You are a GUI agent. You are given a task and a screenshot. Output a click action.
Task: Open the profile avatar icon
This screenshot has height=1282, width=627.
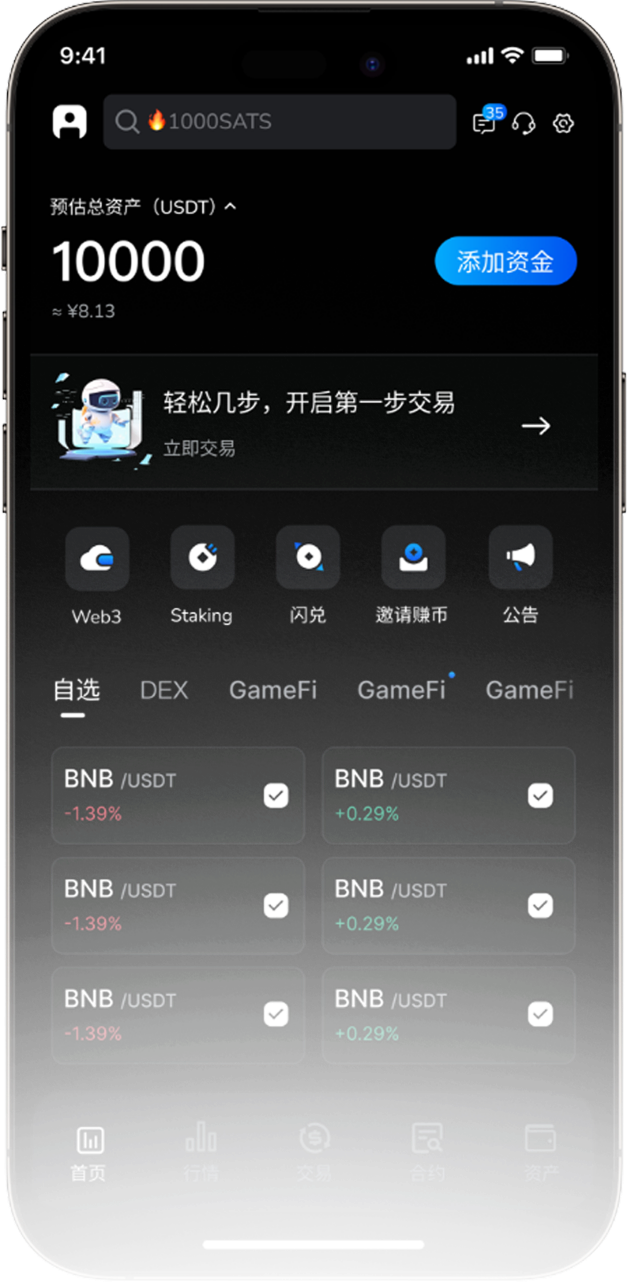click(x=70, y=122)
